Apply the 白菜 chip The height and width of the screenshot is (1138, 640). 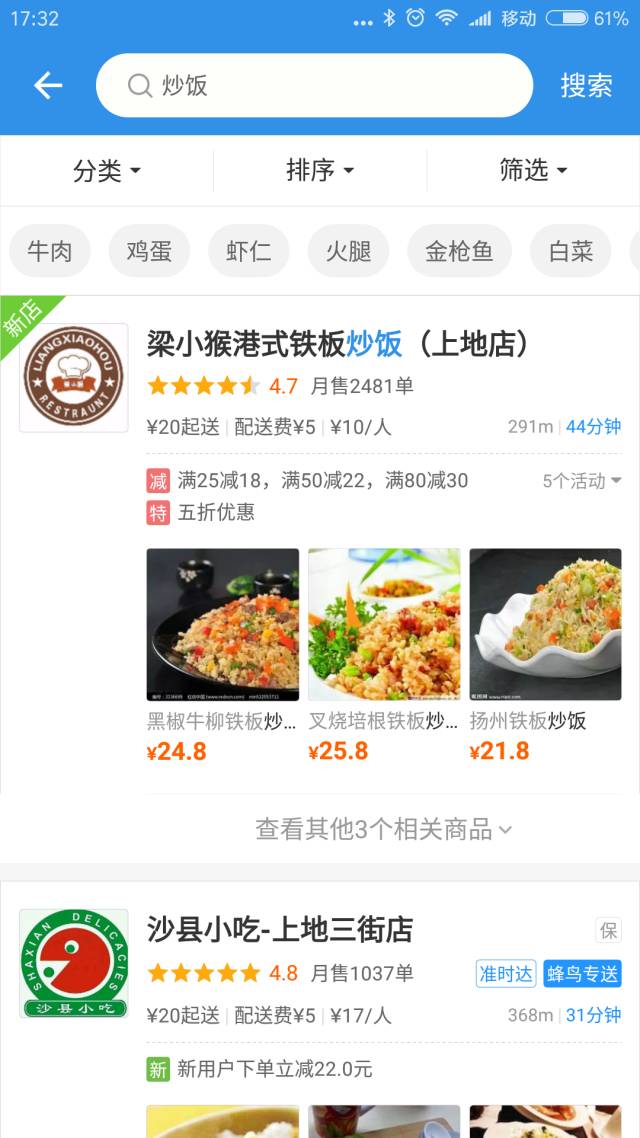[571, 251]
